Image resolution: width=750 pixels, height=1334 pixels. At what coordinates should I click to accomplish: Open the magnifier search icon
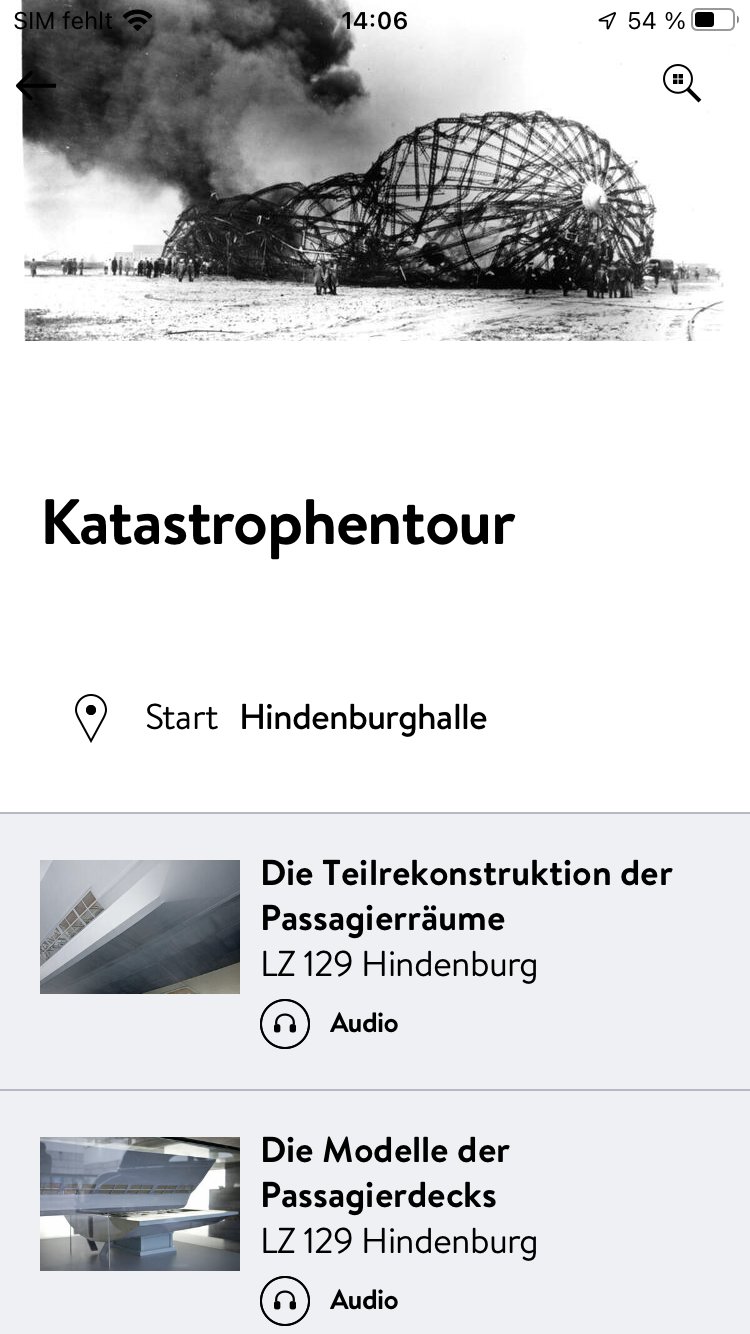tap(682, 84)
